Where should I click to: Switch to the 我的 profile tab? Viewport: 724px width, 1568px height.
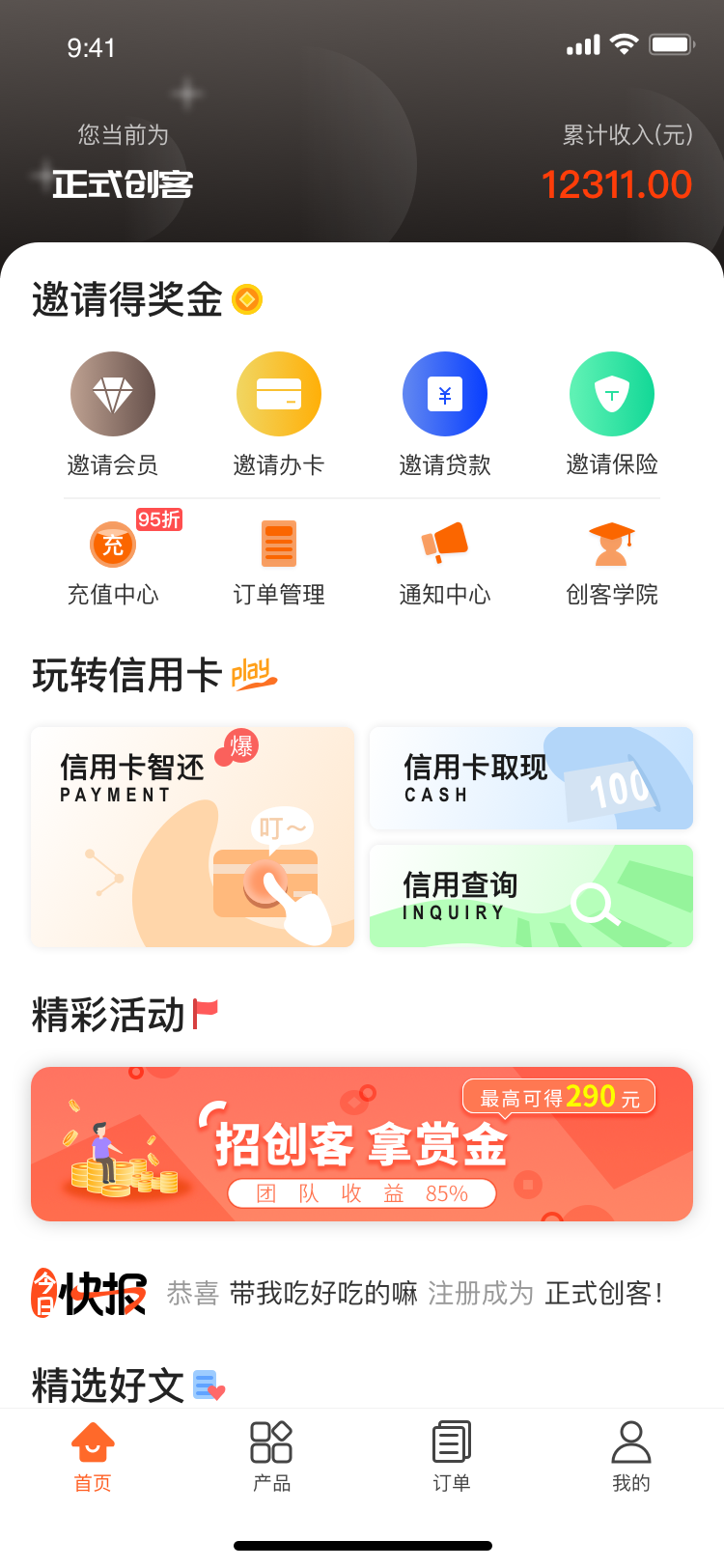pyautogui.click(x=631, y=1458)
